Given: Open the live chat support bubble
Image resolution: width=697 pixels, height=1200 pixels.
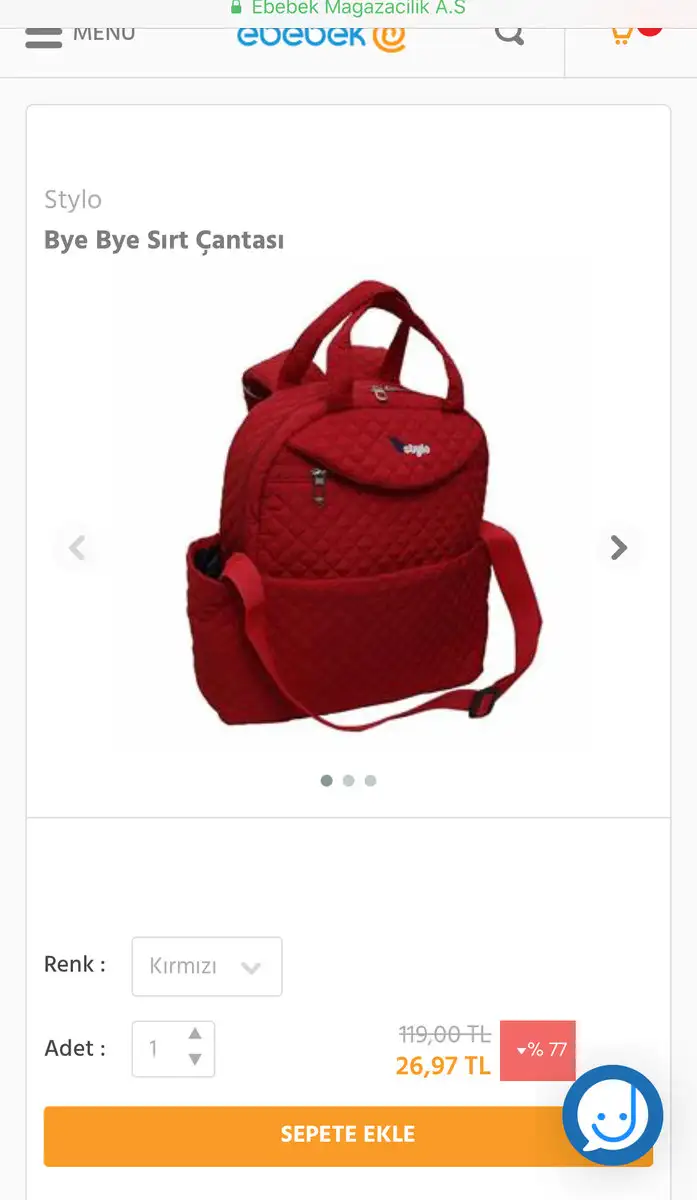Looking at the screenshot, I should point(612,1115).
